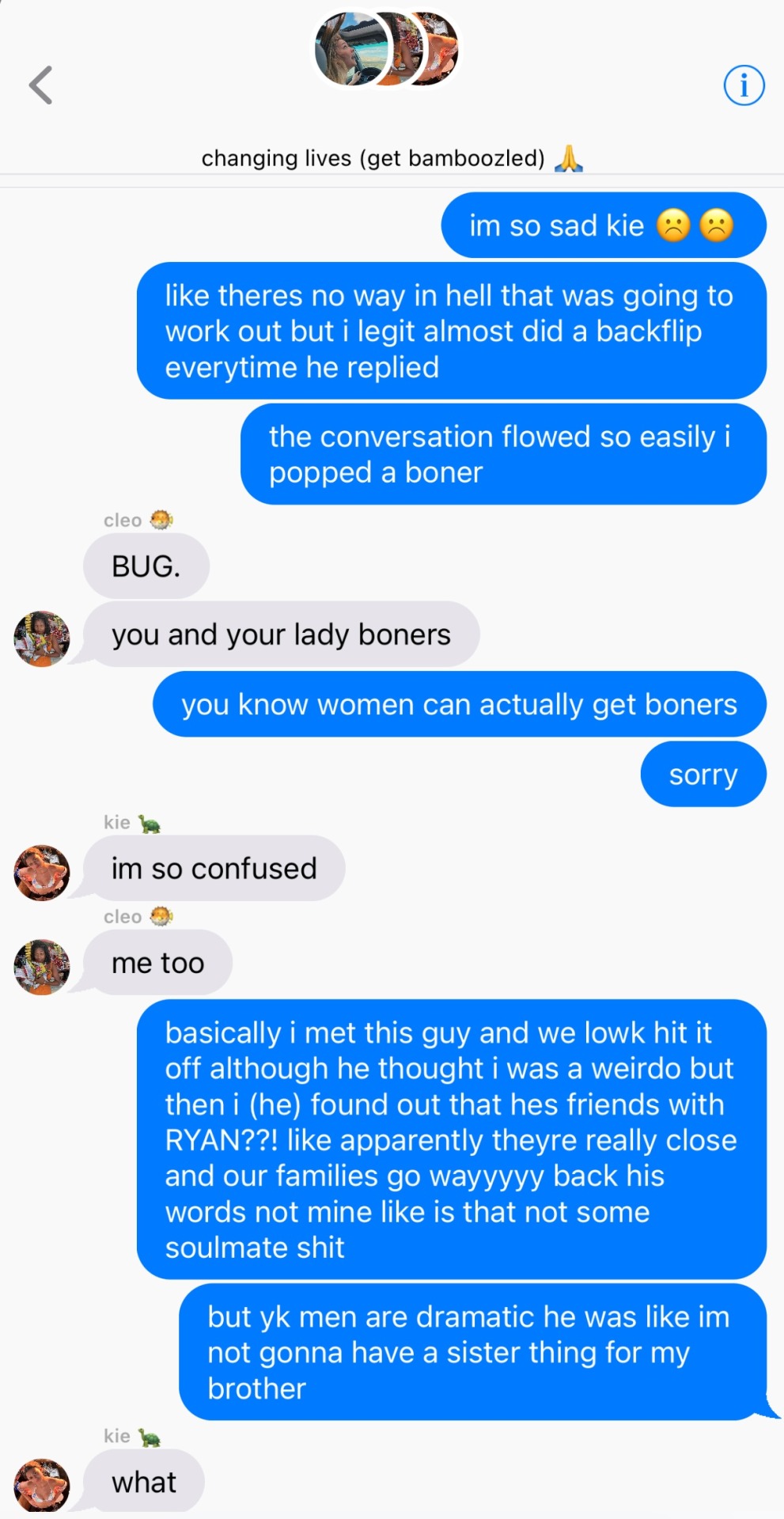Go back to the conversations list
The width and height of the screenshot is (784, 1519).
[41, 85]
